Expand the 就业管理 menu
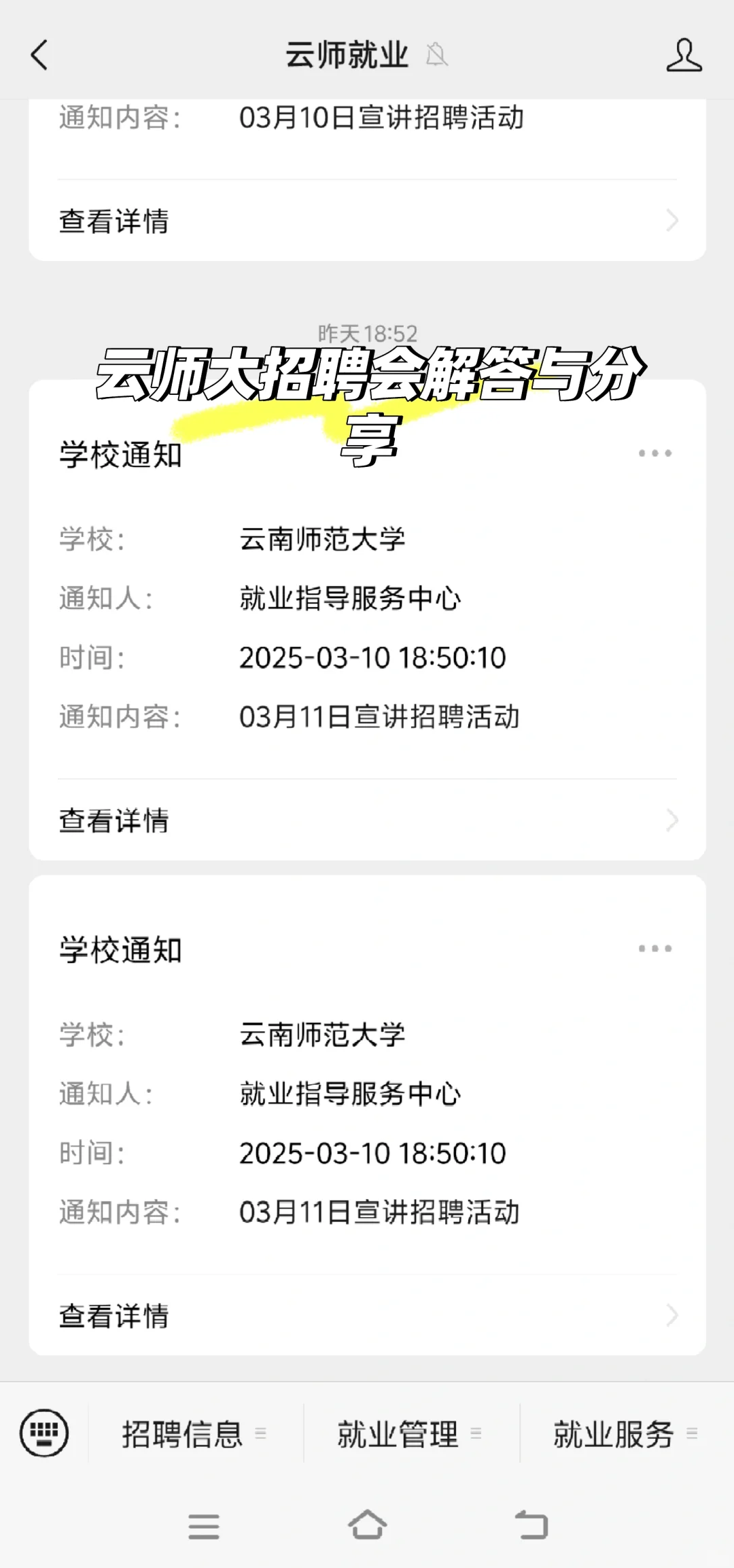This screenshot has height=1568, width=734. [410, 1434]
